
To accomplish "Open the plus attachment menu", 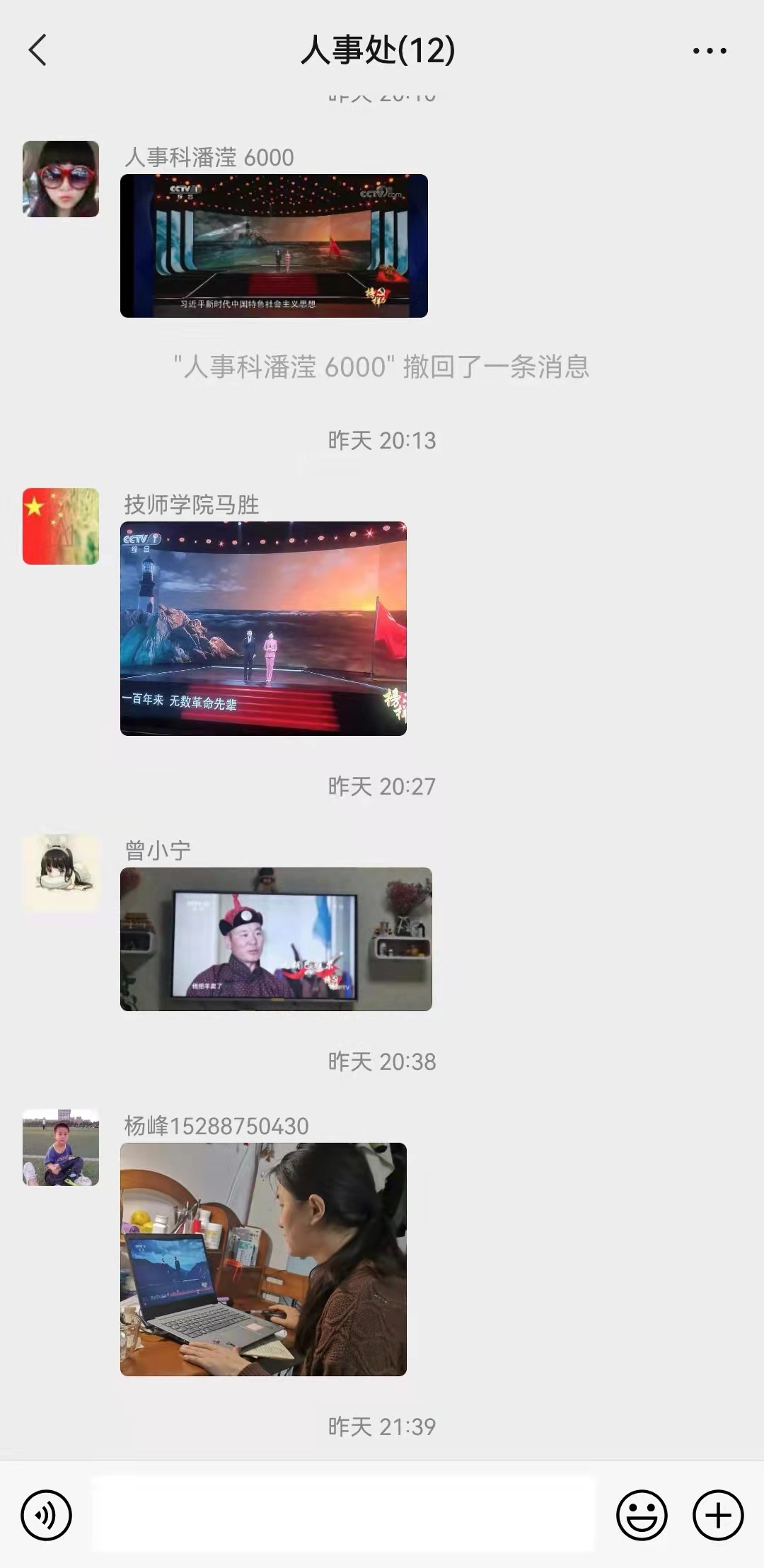I will 717,1515.
